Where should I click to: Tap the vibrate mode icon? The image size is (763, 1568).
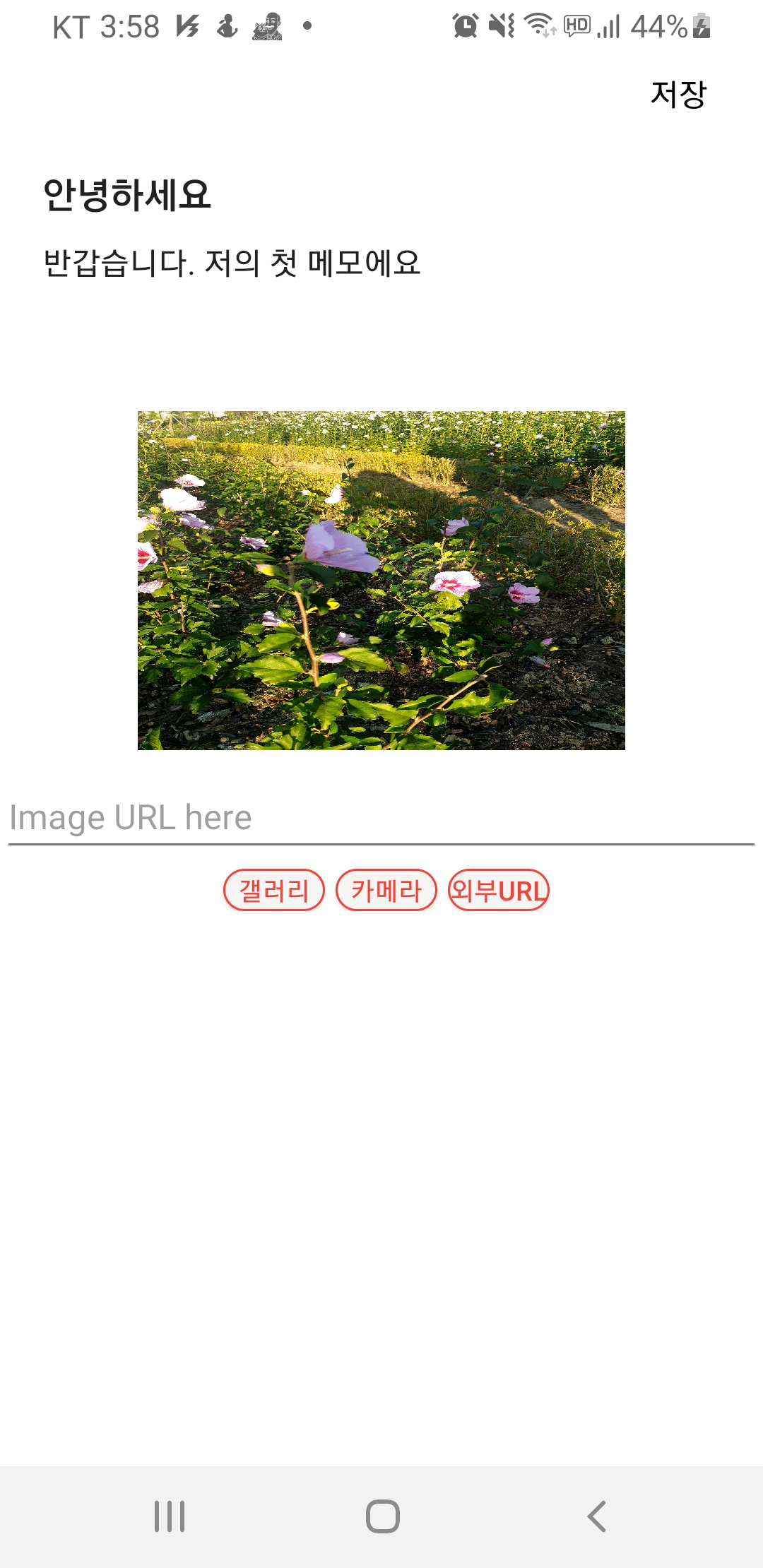(x=499, y=26)
